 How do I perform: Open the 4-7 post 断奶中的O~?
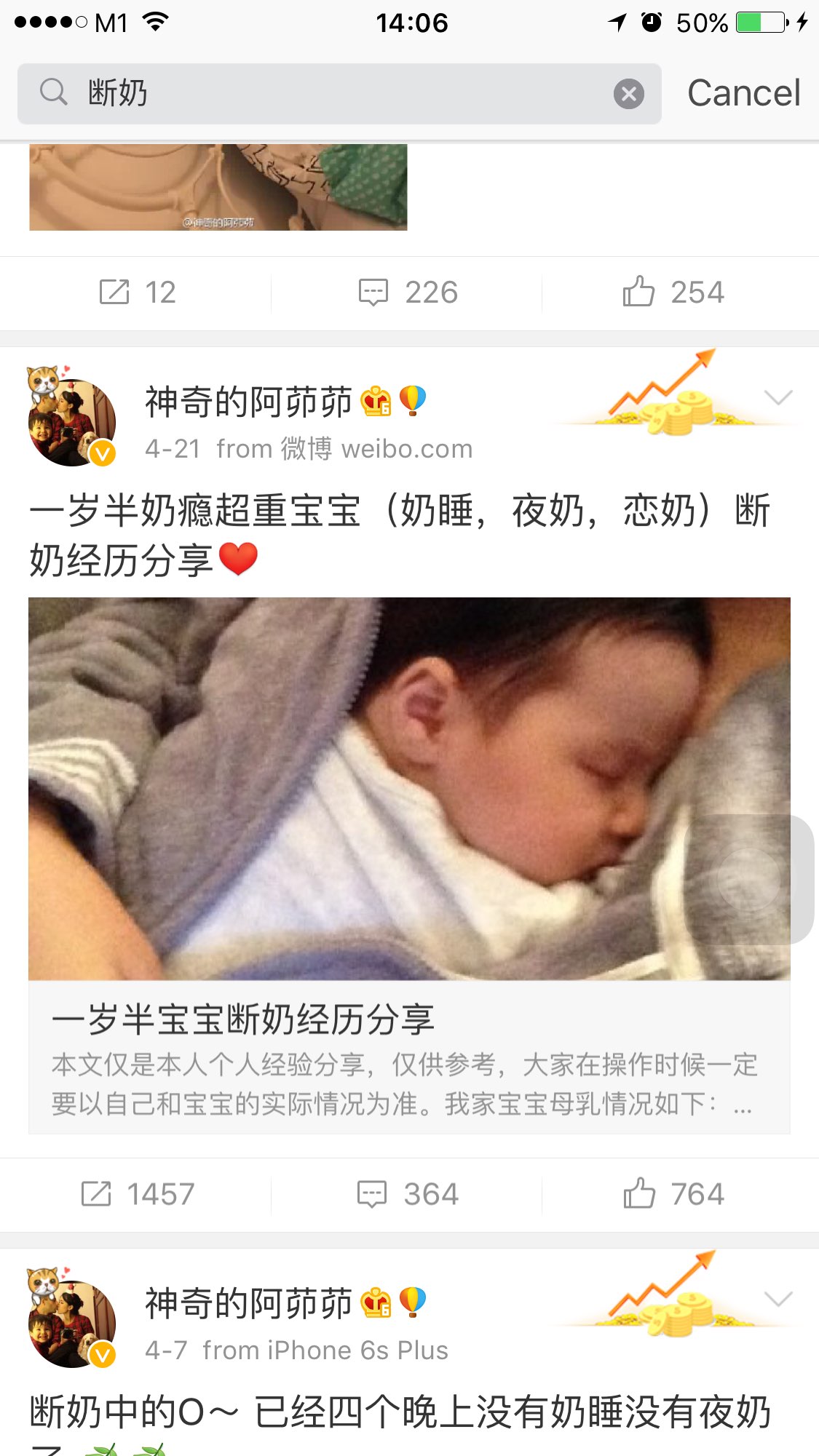pos(400,1413)
